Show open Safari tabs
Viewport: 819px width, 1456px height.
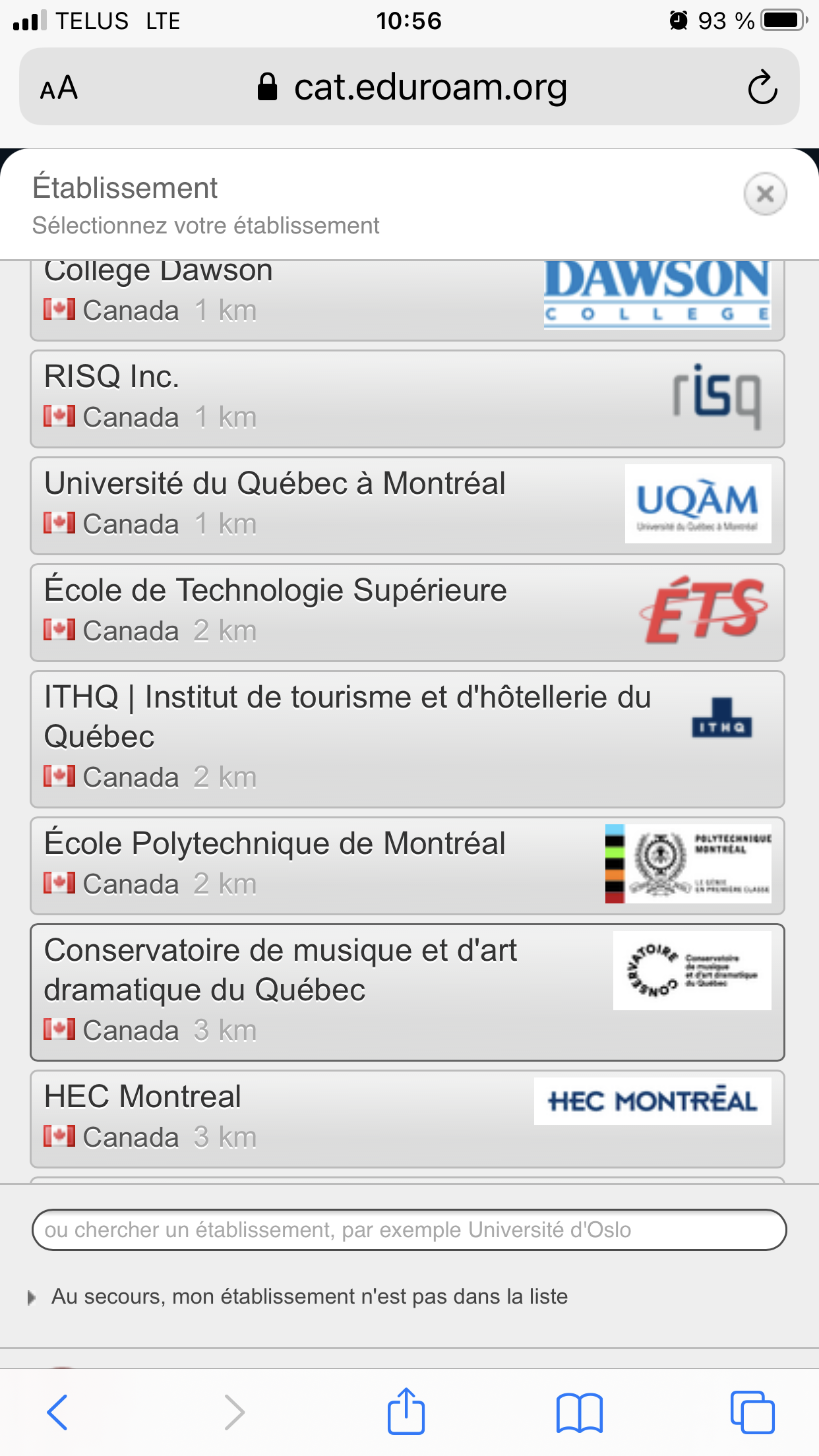(752, 1412)
